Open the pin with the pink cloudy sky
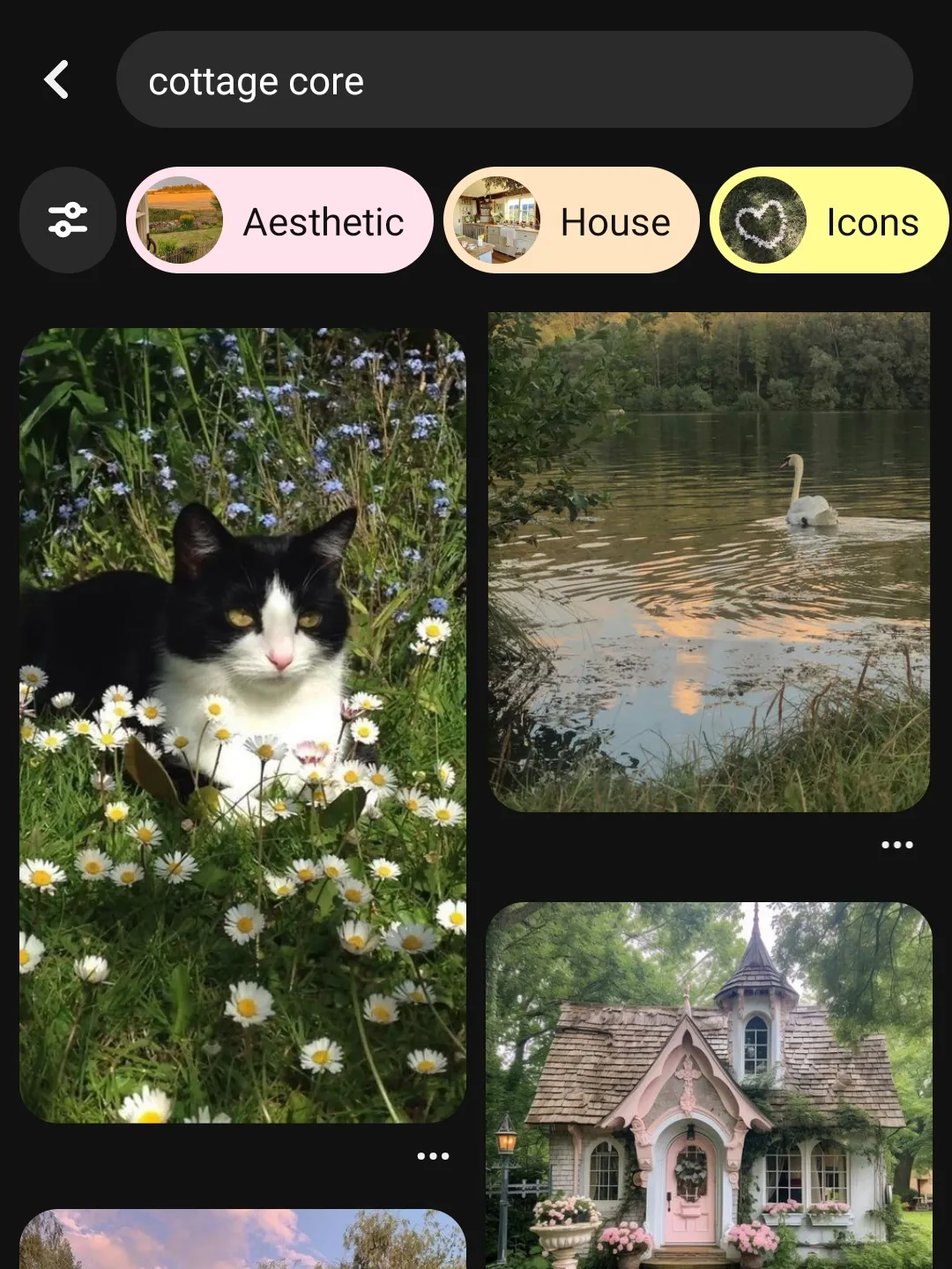 tap(242, 1239)
